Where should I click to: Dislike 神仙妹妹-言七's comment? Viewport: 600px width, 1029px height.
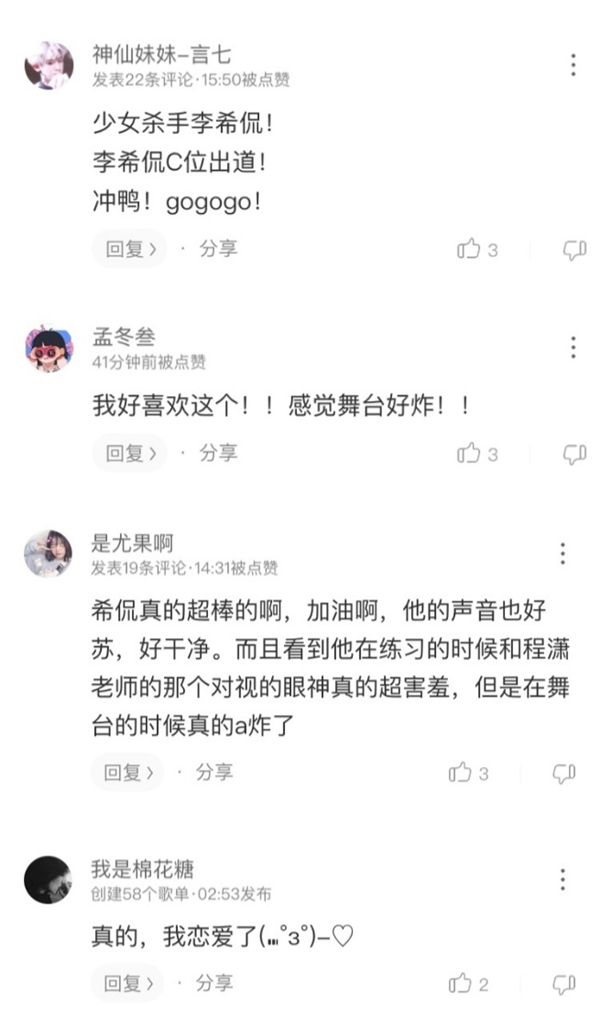pos(574,250)
